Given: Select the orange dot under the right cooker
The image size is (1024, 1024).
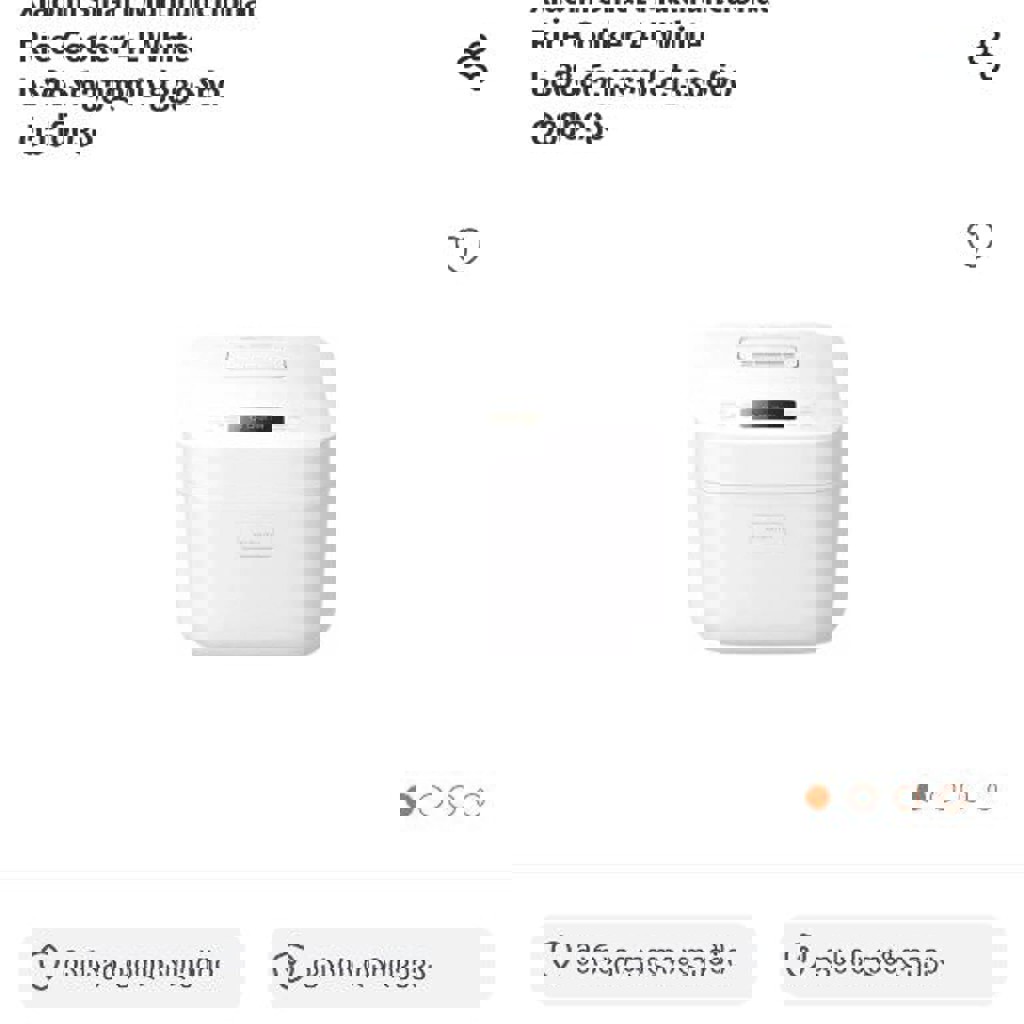Looking at the screenshot, I should point(818,797).
